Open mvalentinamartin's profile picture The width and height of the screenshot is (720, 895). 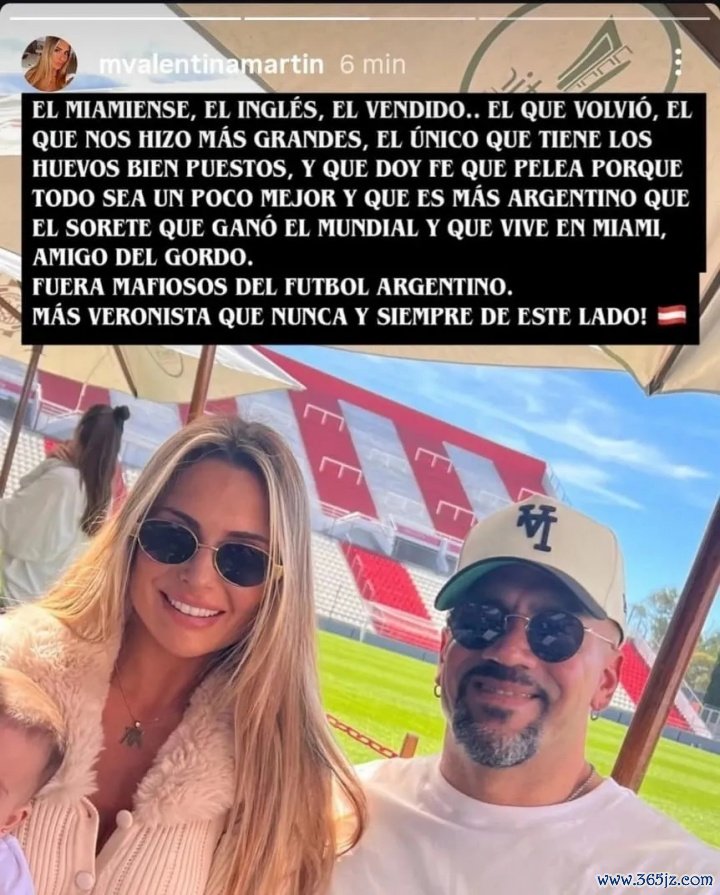click(49, 64)
